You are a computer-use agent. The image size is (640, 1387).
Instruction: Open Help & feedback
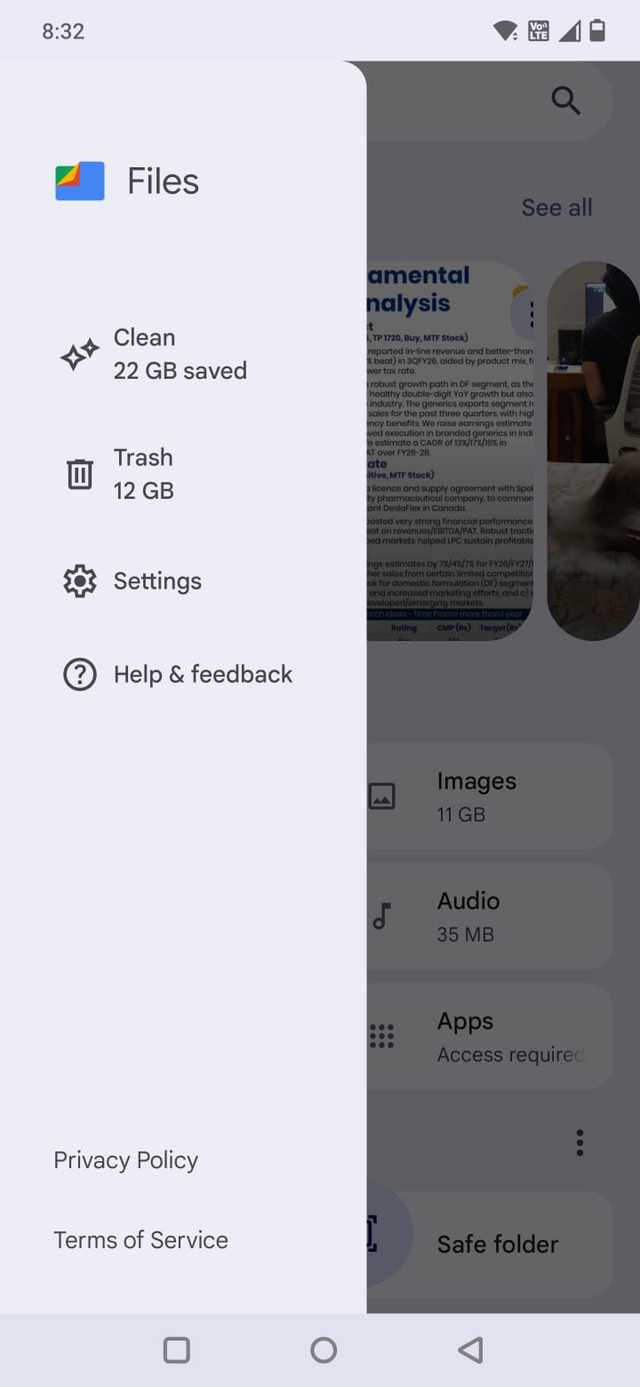[x=202, y=675]
